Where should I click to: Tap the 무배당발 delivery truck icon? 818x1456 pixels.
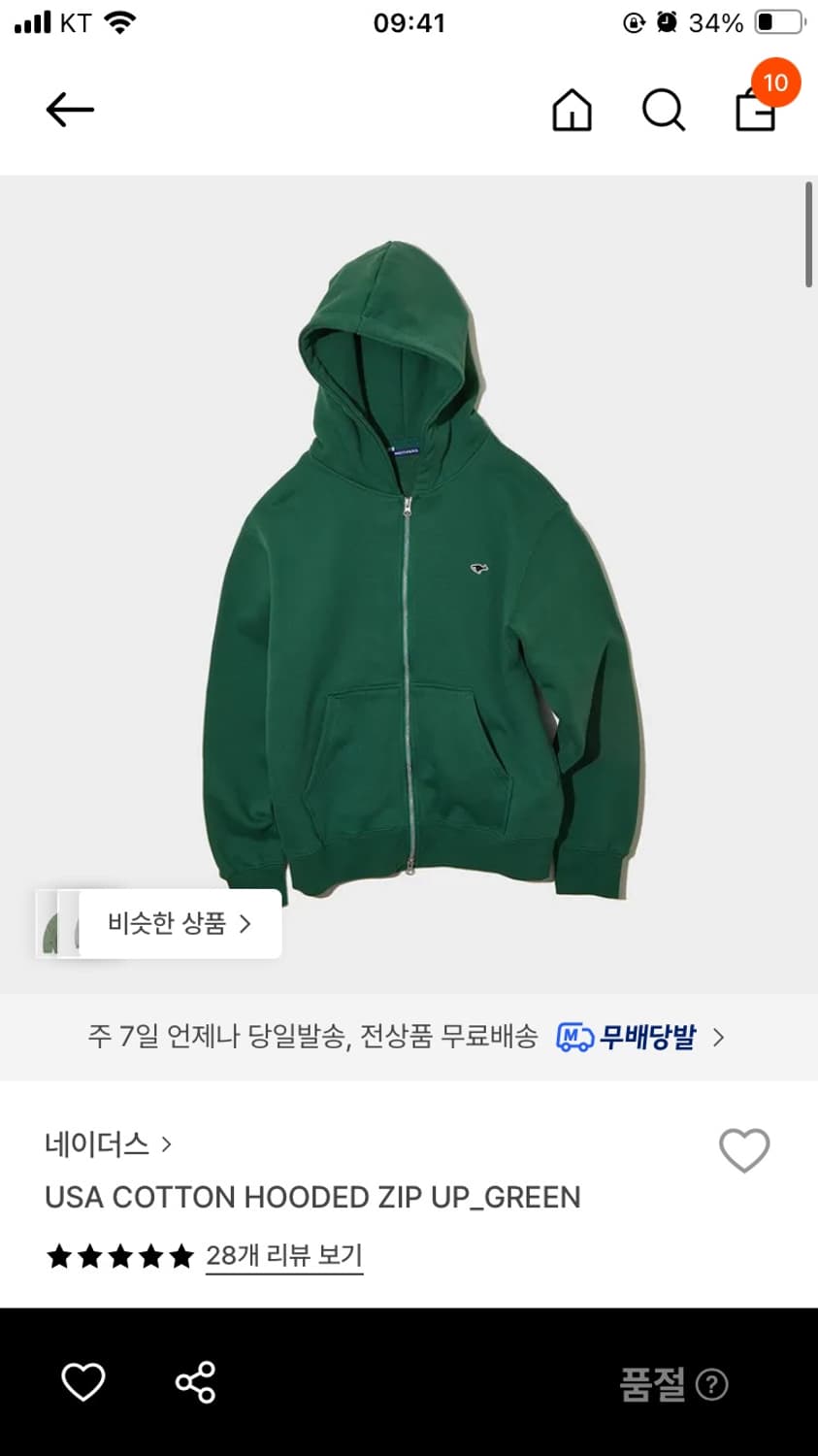tap(574, 1037)
